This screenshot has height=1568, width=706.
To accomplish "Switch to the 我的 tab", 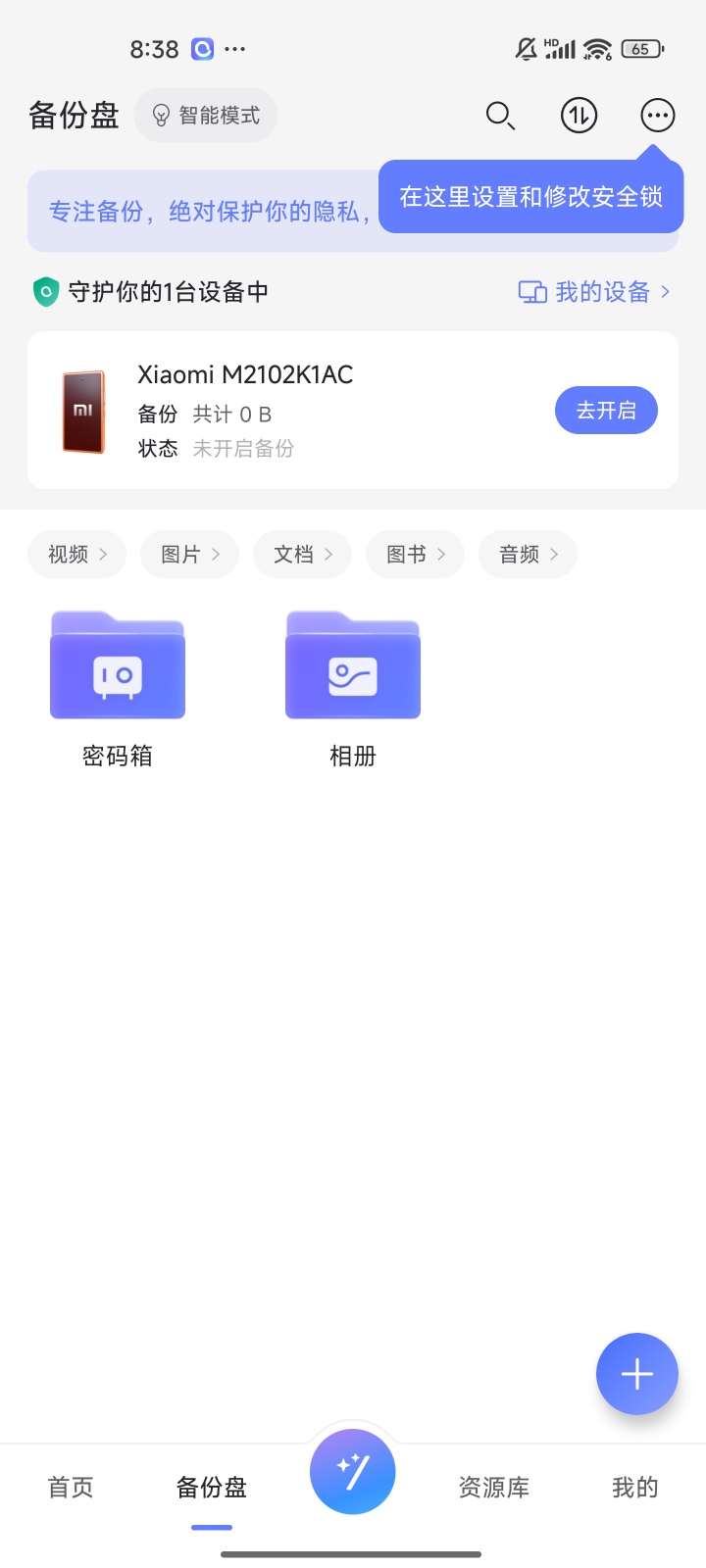I will (x=635, y=1488).
